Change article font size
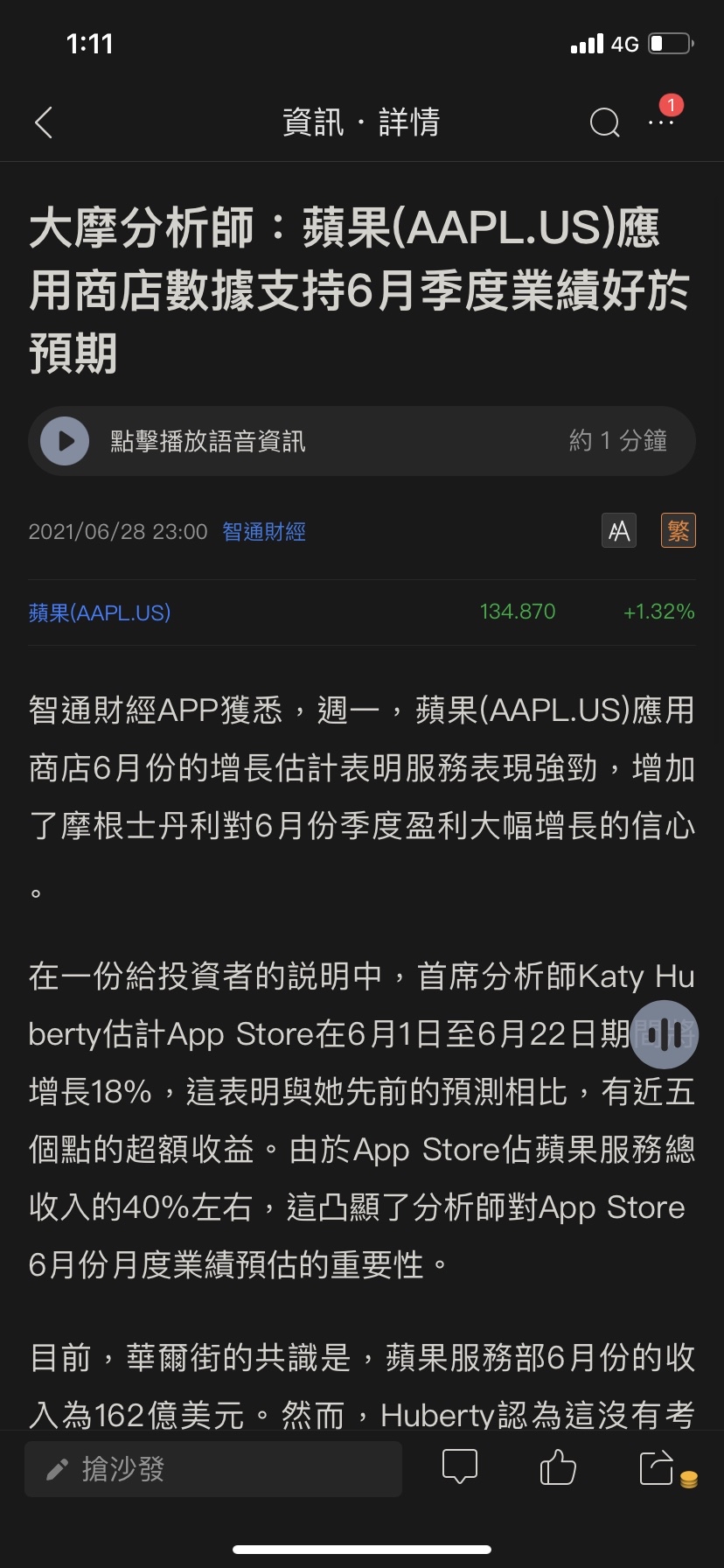Viewport: 724px width, 1568px height. pos(619,530)
